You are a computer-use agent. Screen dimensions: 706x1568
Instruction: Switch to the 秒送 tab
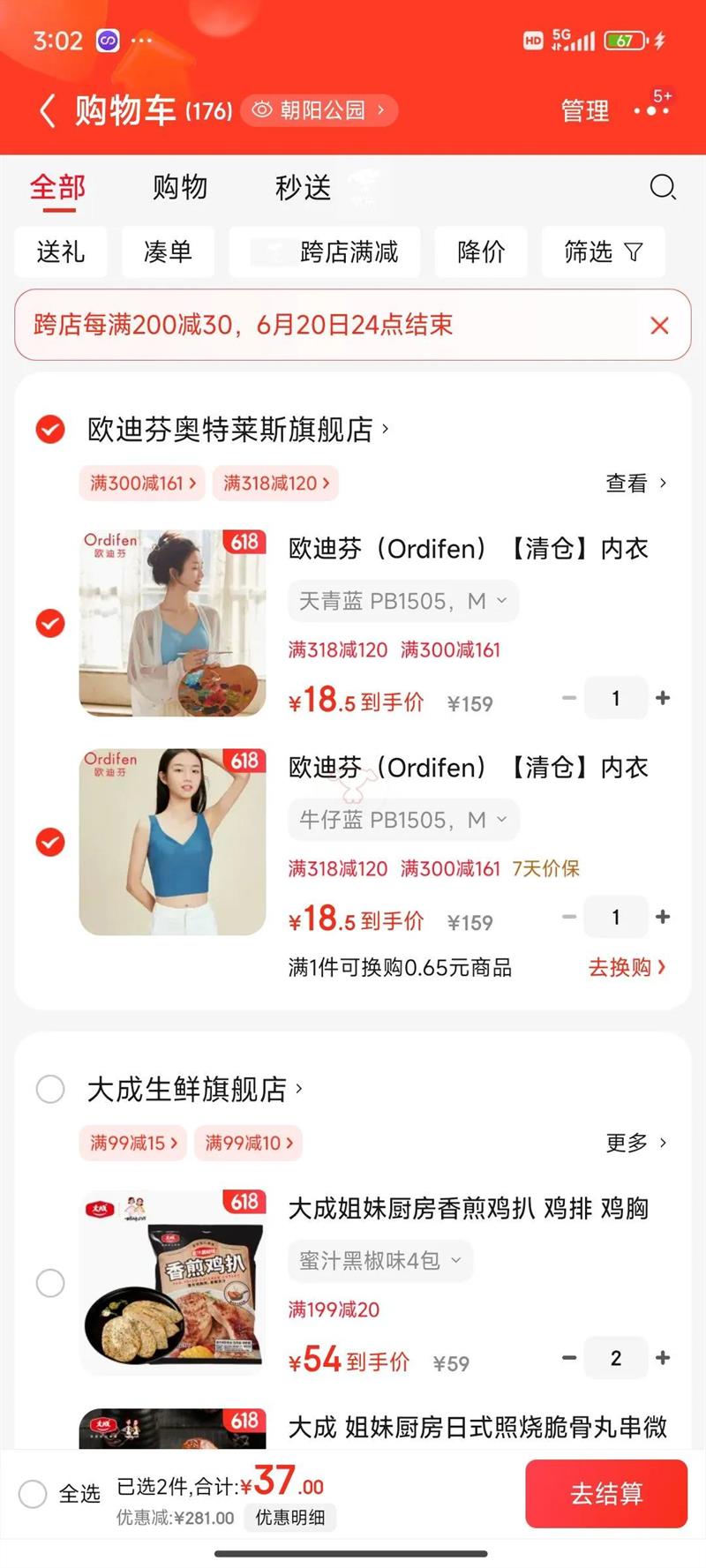(303, 187)
